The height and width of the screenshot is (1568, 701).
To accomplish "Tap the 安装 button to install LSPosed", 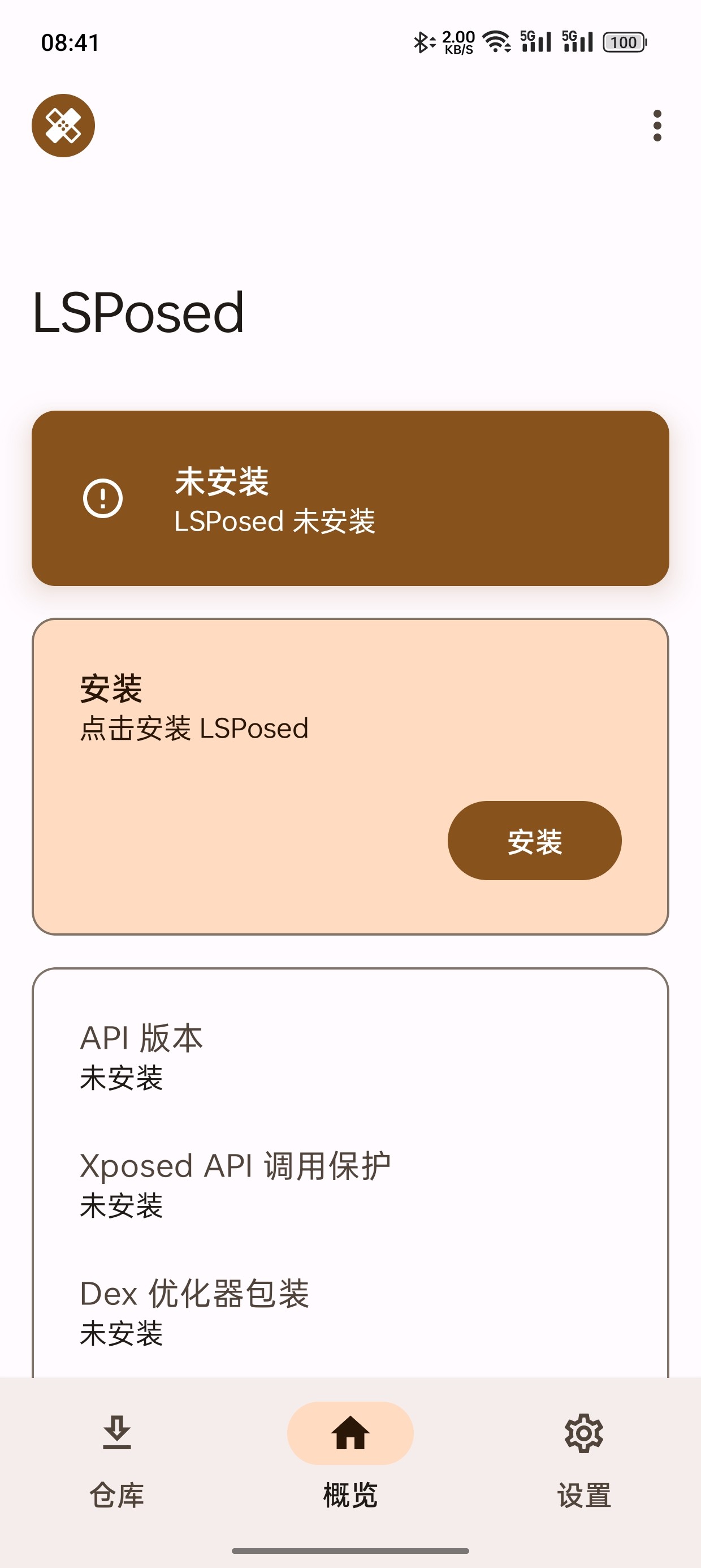I will tap(534, 841).
